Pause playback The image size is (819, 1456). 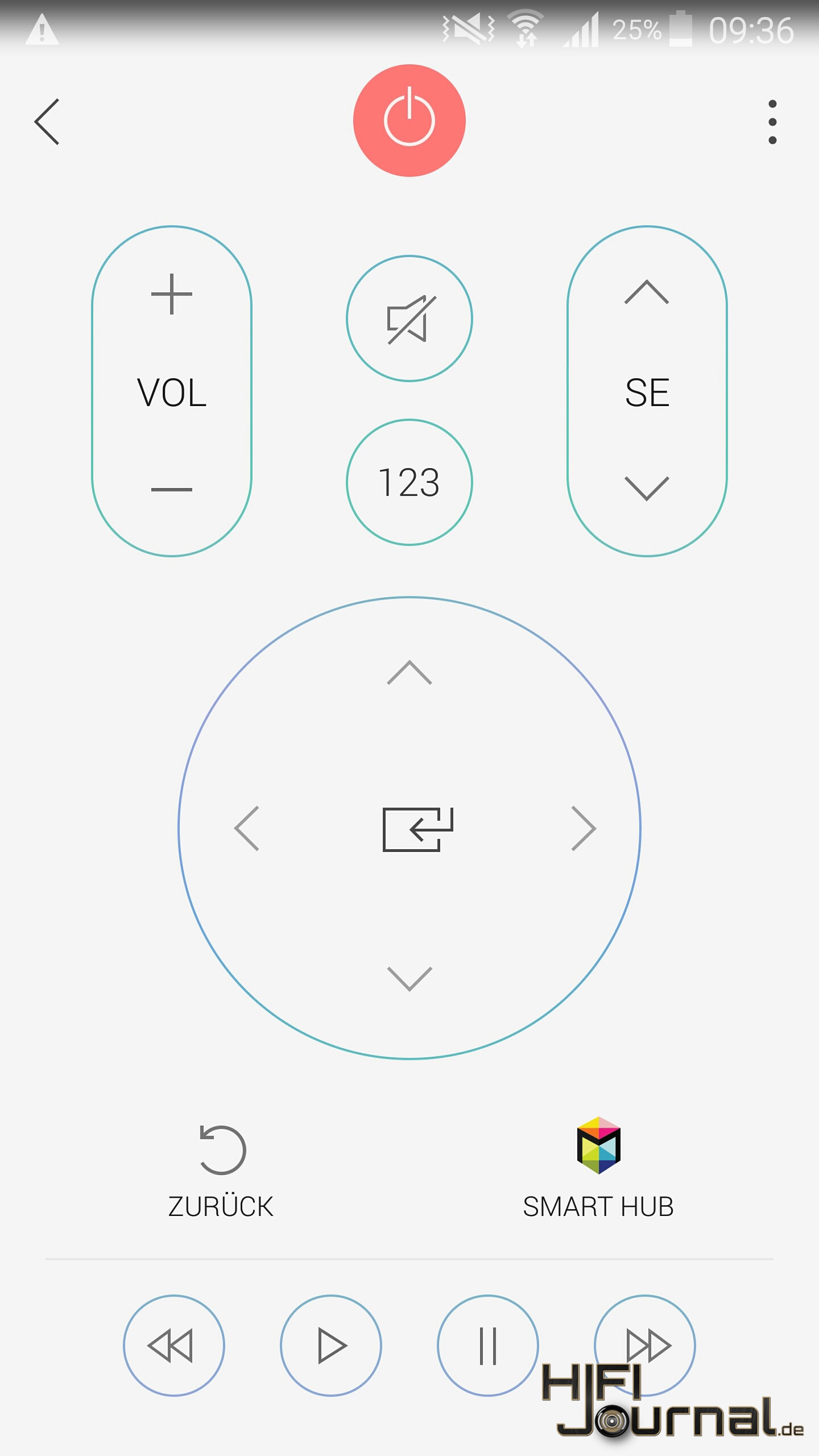tap(488, 1346)
